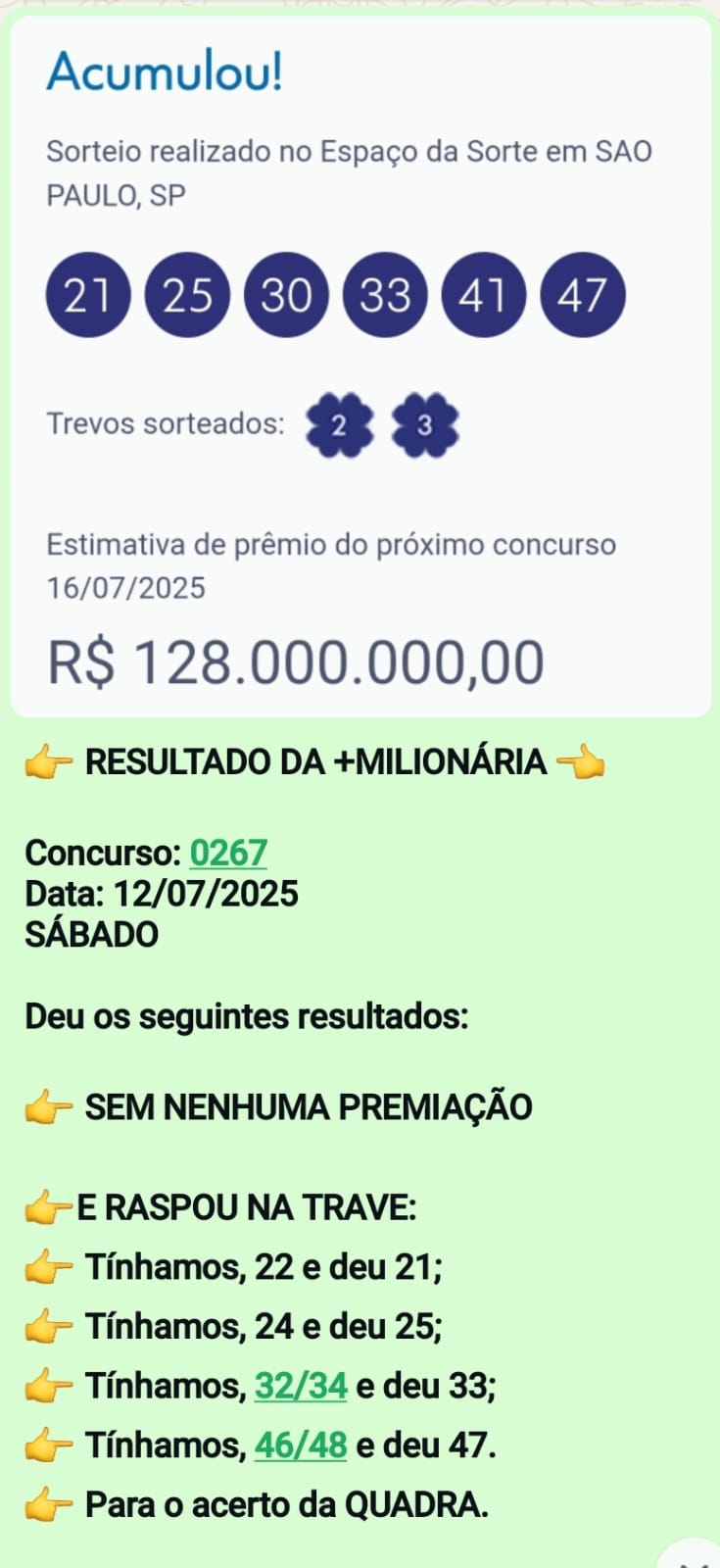The width and height of the screenshot is (720, 1568).
Task: Click the number 33 ball
Action: [x=386, y=296]
